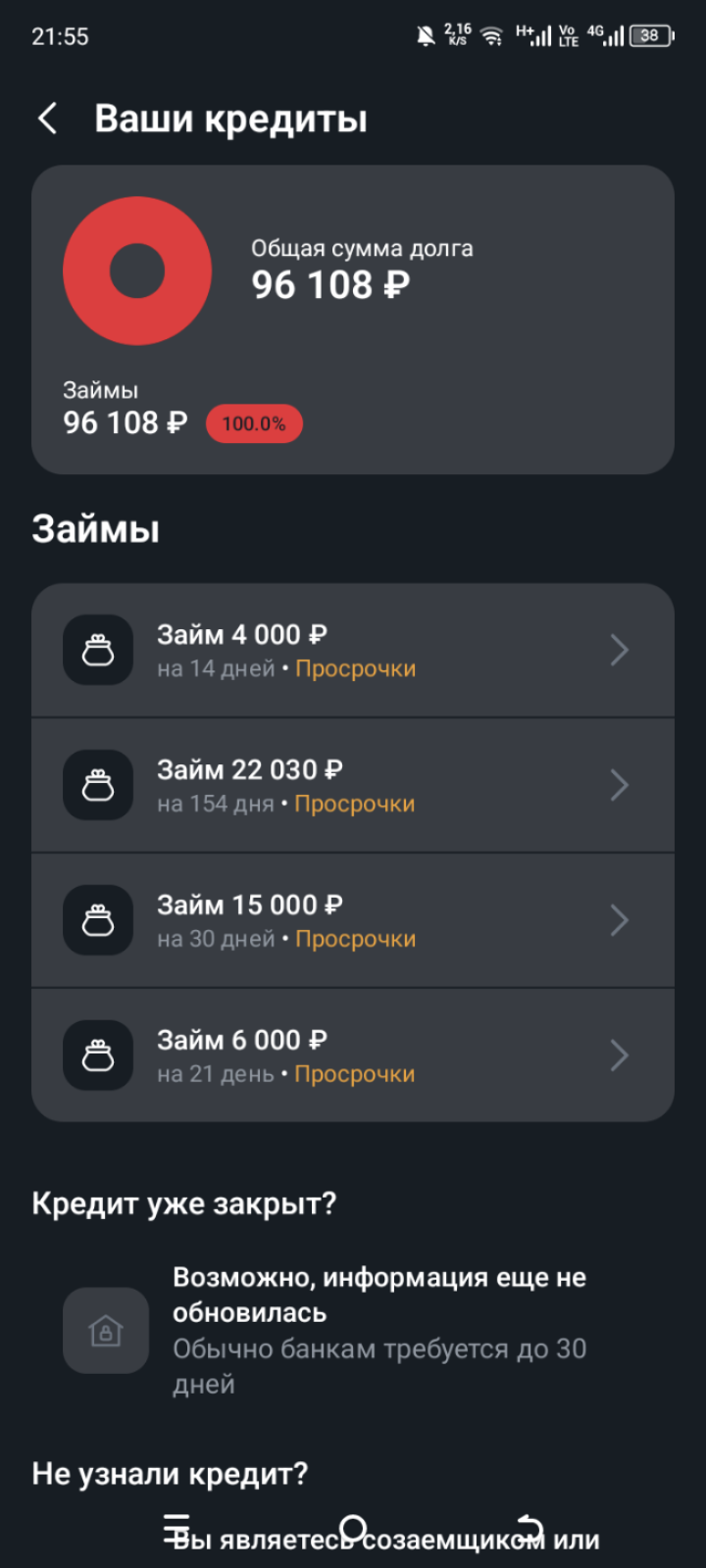
Task: Select Просрочки under Займ 15 000 ₽
Action: (x=355, y=938)
